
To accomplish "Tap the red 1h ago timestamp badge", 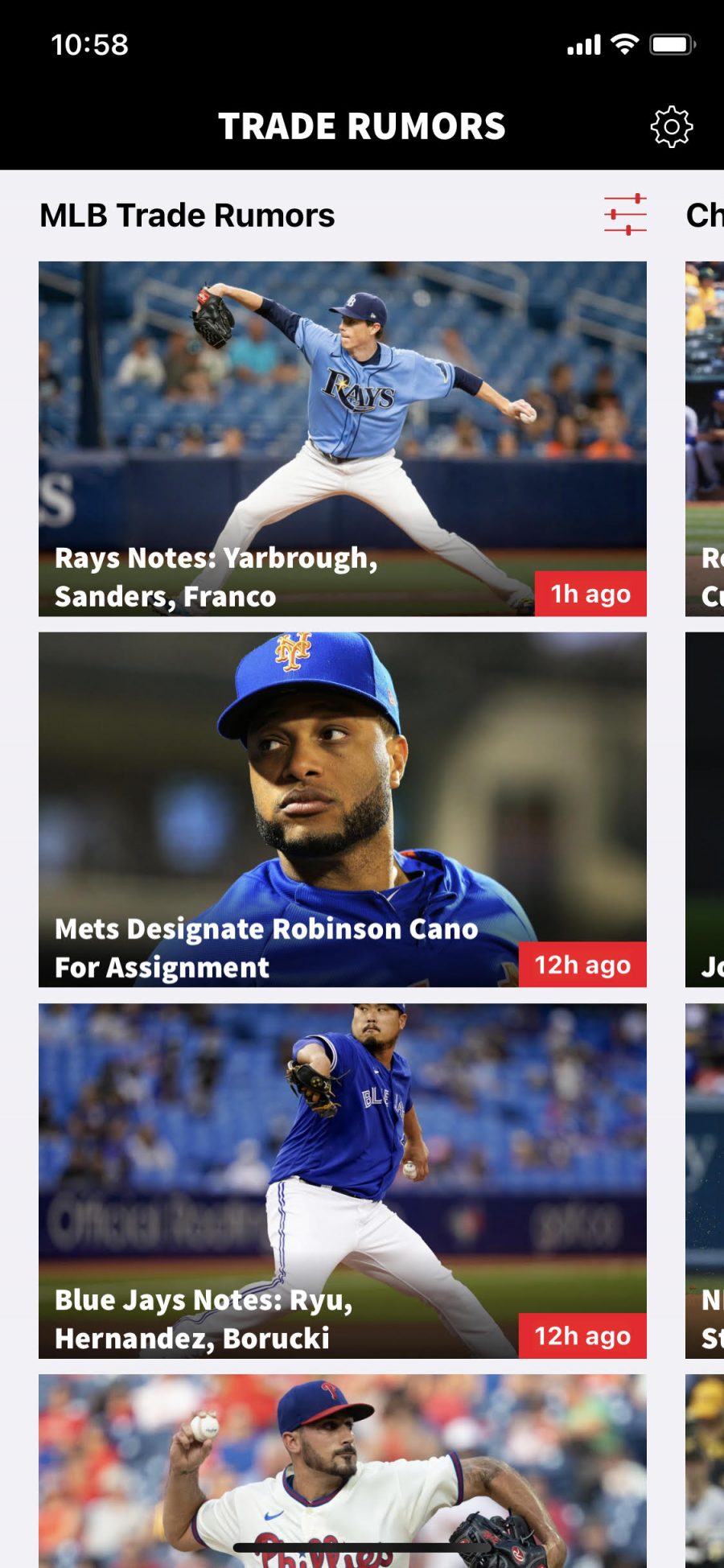I will pyautogui.click(x=590, y=594).
